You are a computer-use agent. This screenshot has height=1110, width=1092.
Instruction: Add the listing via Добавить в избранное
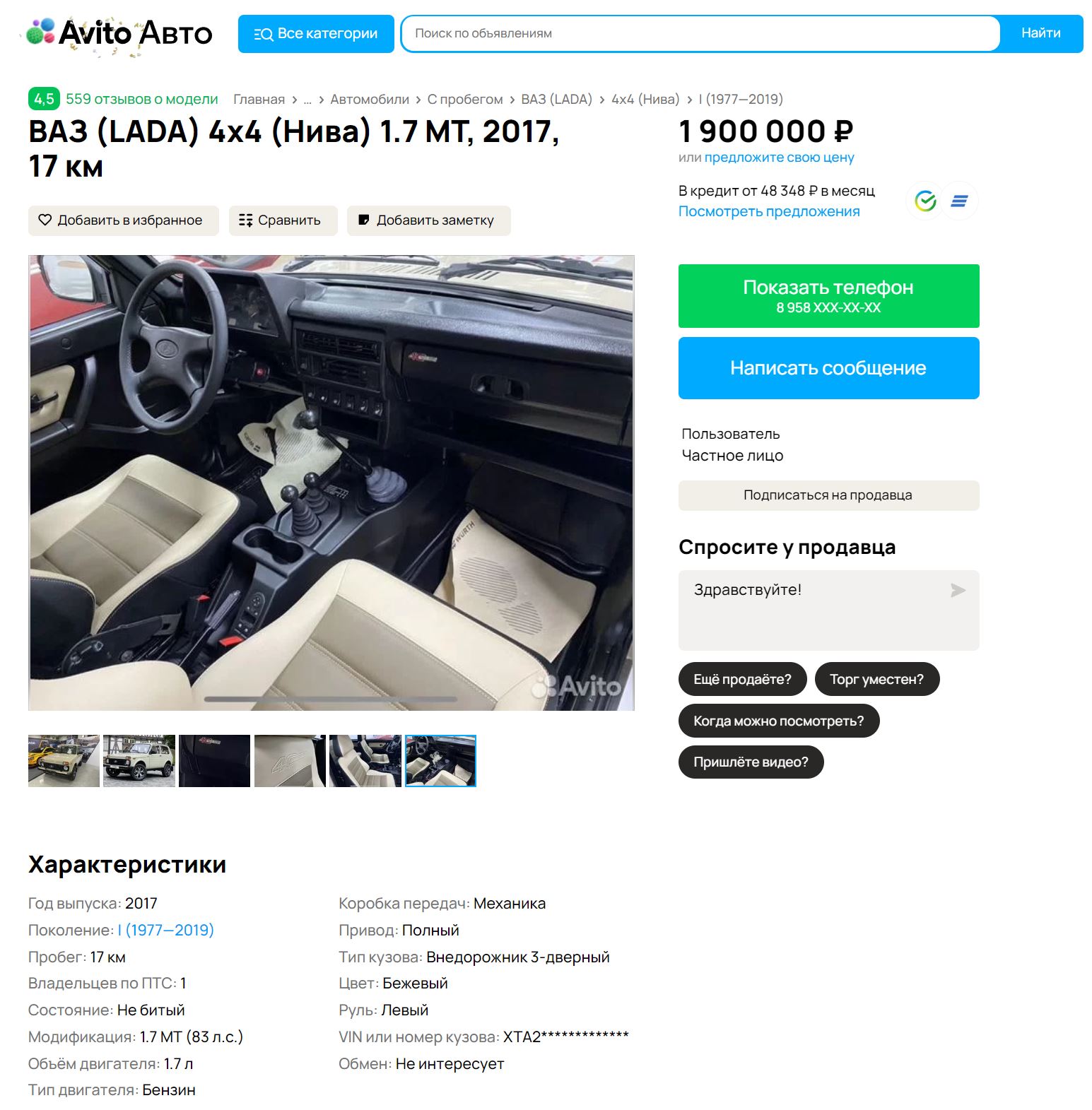click(123, 220)
